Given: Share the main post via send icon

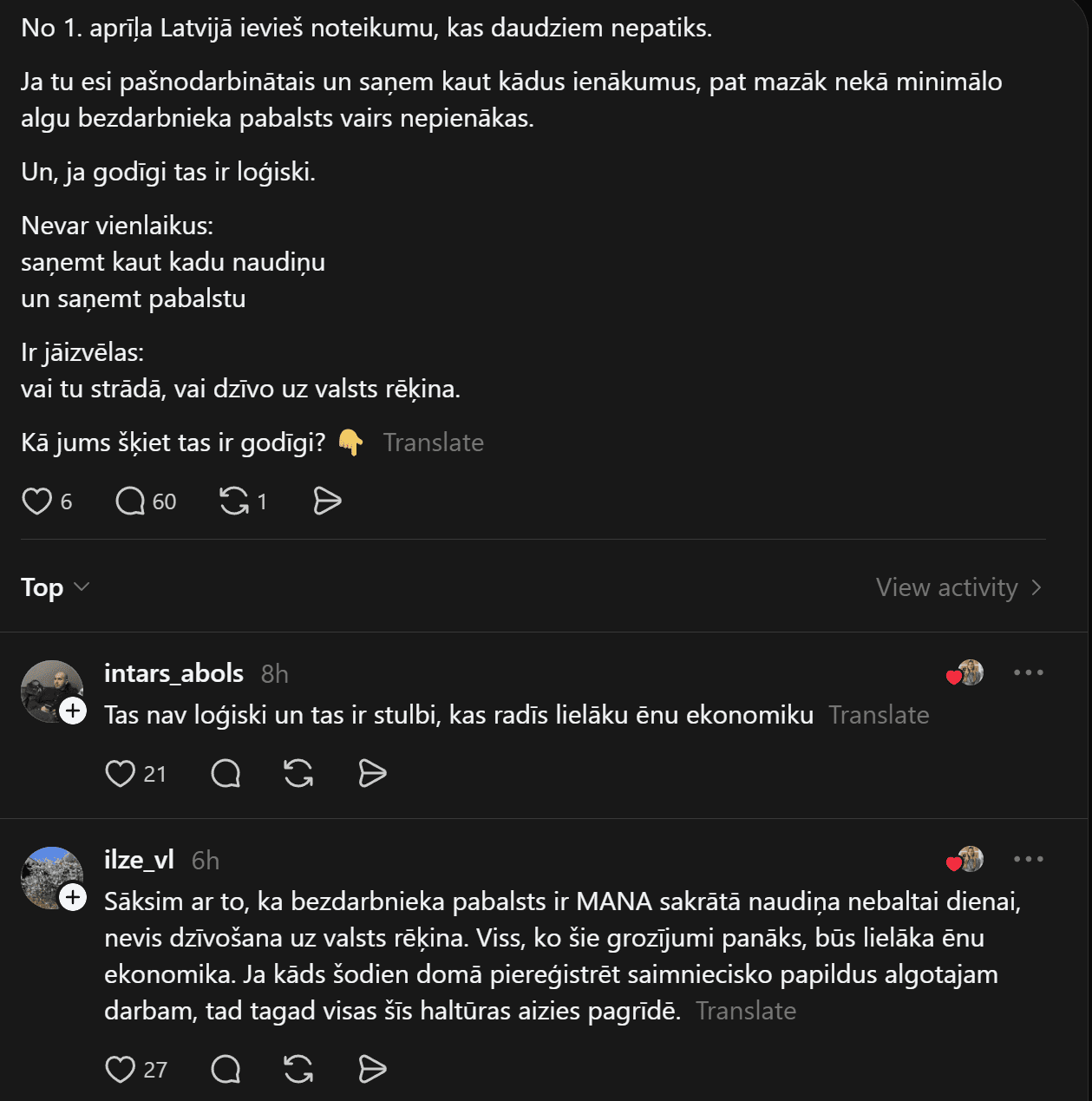Looking at the screenshot, I should click(326, 501).
